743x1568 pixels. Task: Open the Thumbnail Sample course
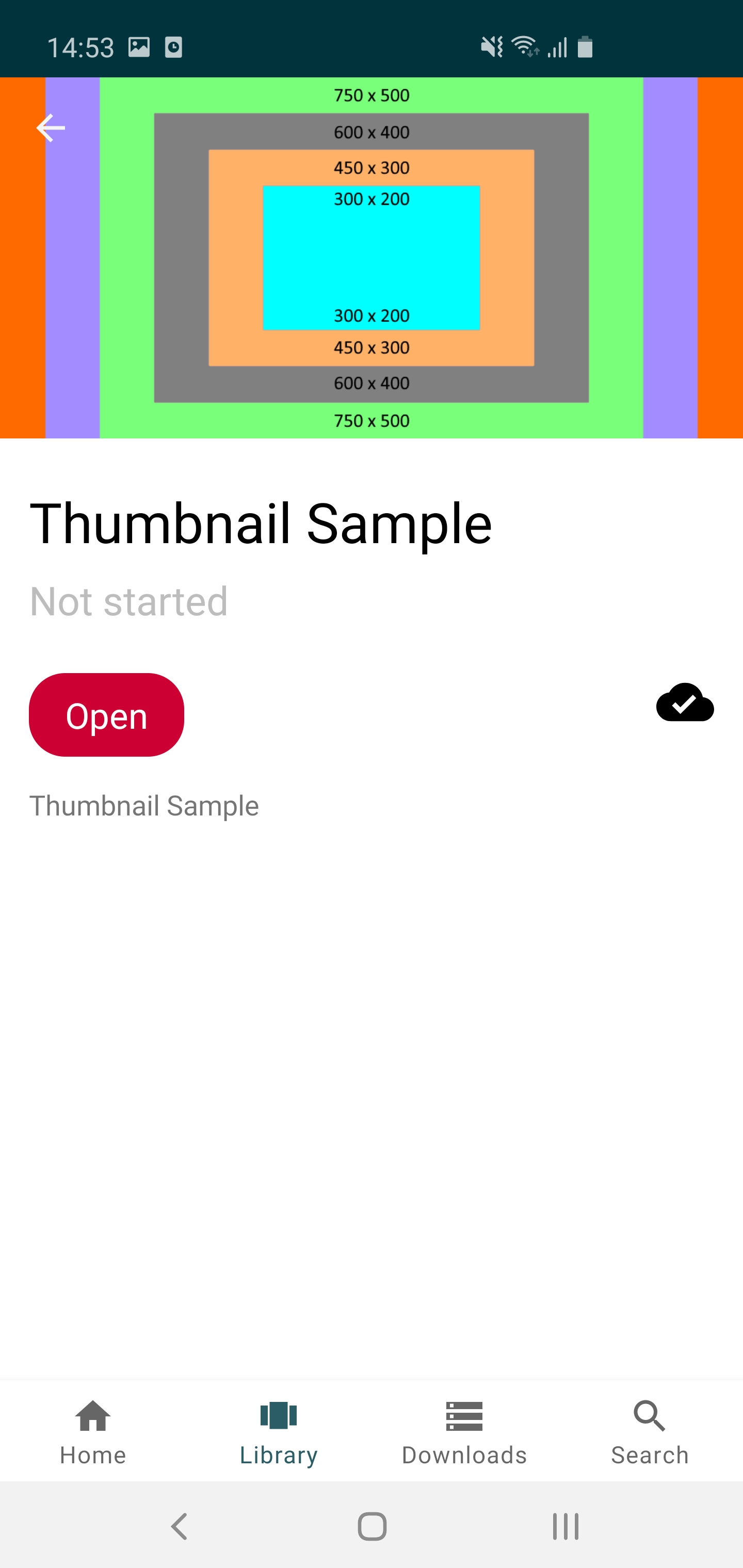(x=107, y=714)
